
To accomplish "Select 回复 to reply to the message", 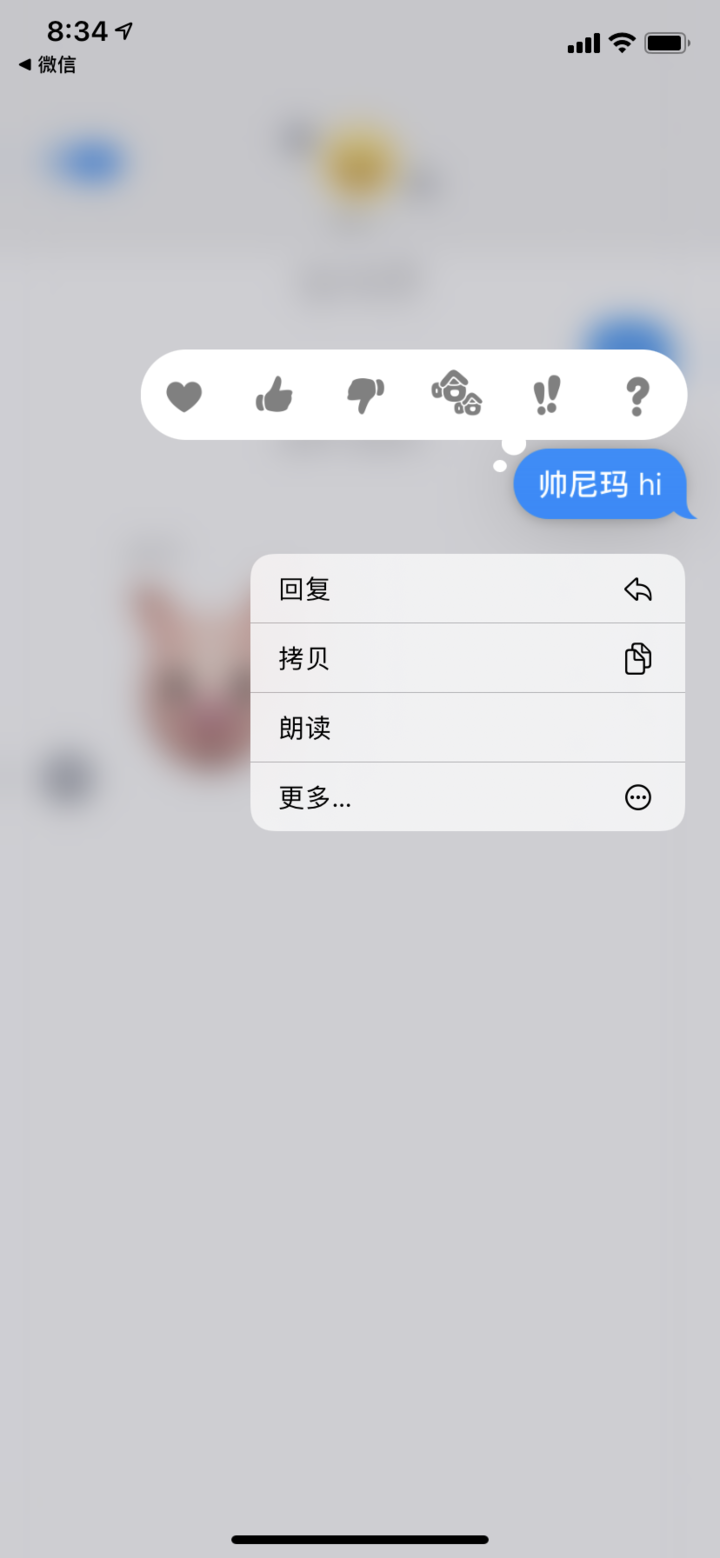I will 467,589.
